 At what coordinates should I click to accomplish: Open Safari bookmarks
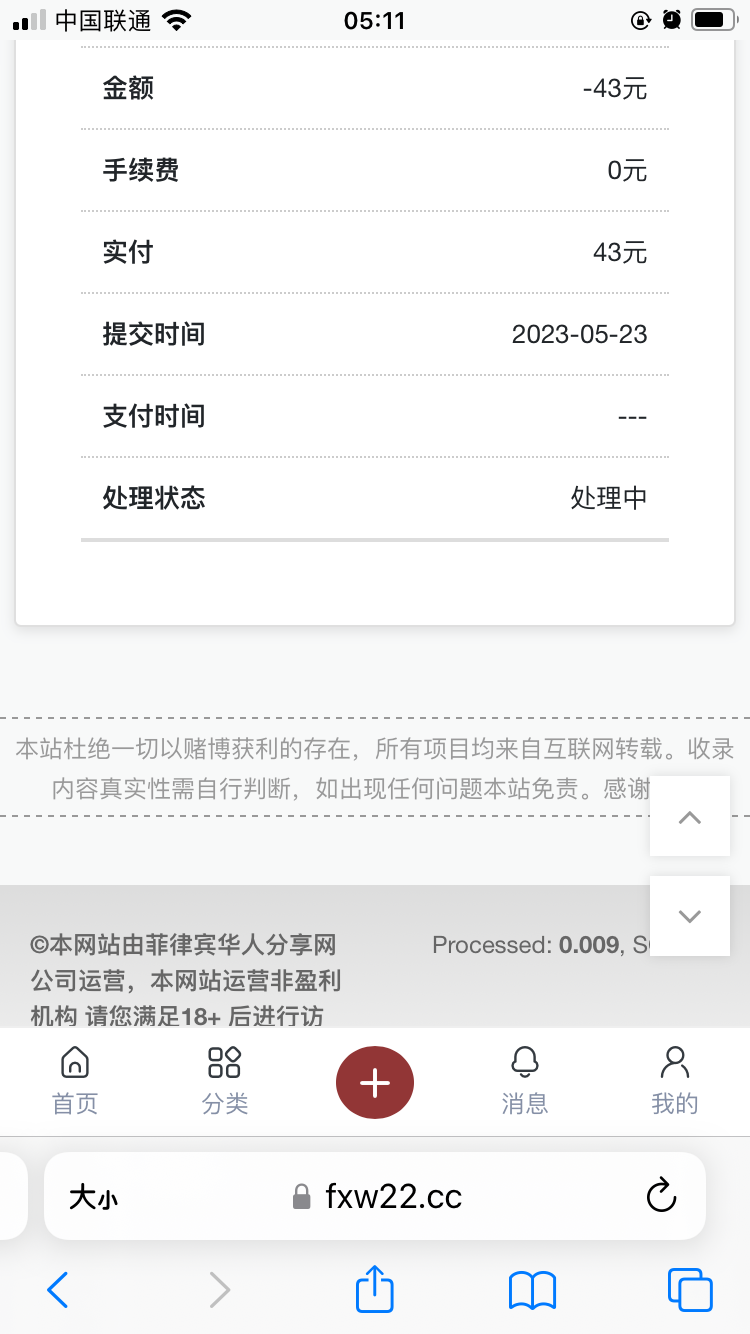tap(532, 1290)
